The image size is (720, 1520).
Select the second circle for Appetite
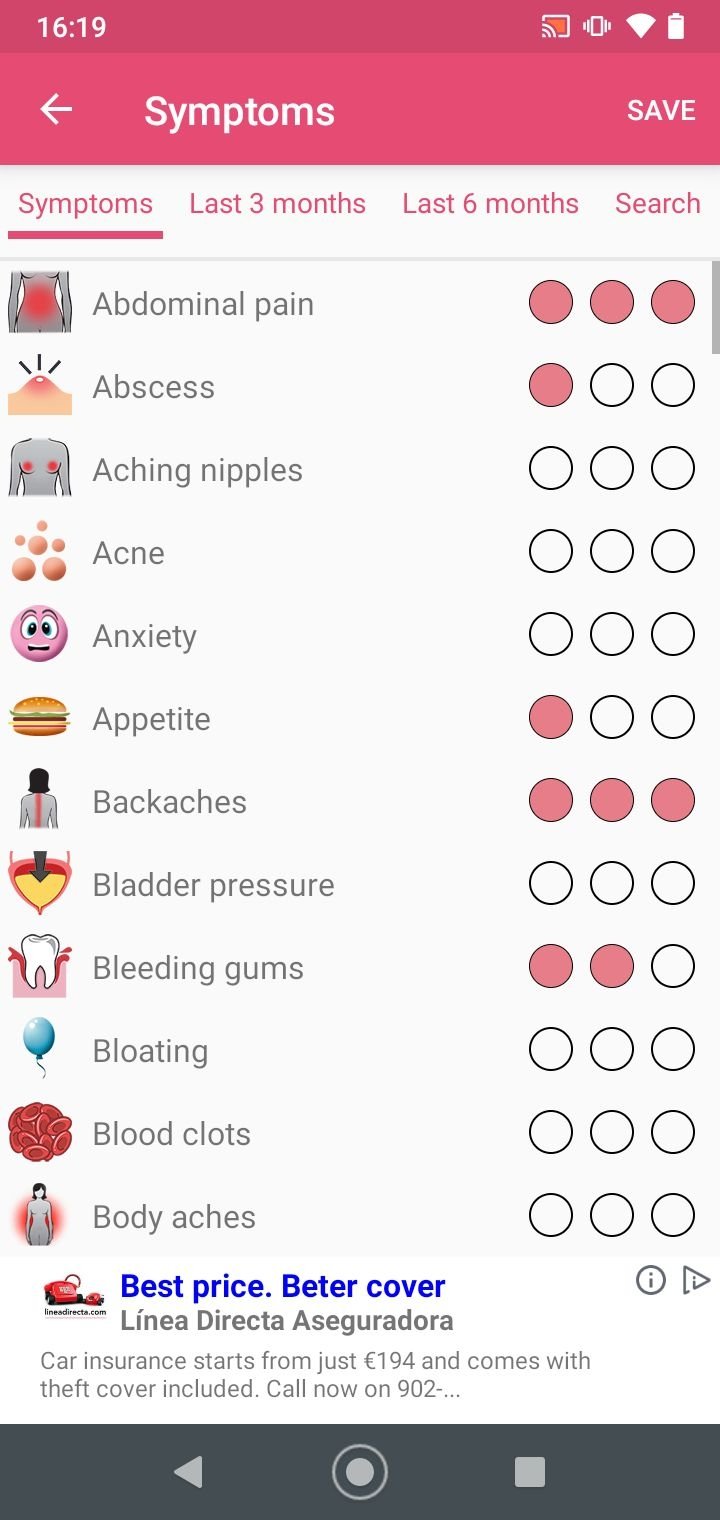[612, 717]
